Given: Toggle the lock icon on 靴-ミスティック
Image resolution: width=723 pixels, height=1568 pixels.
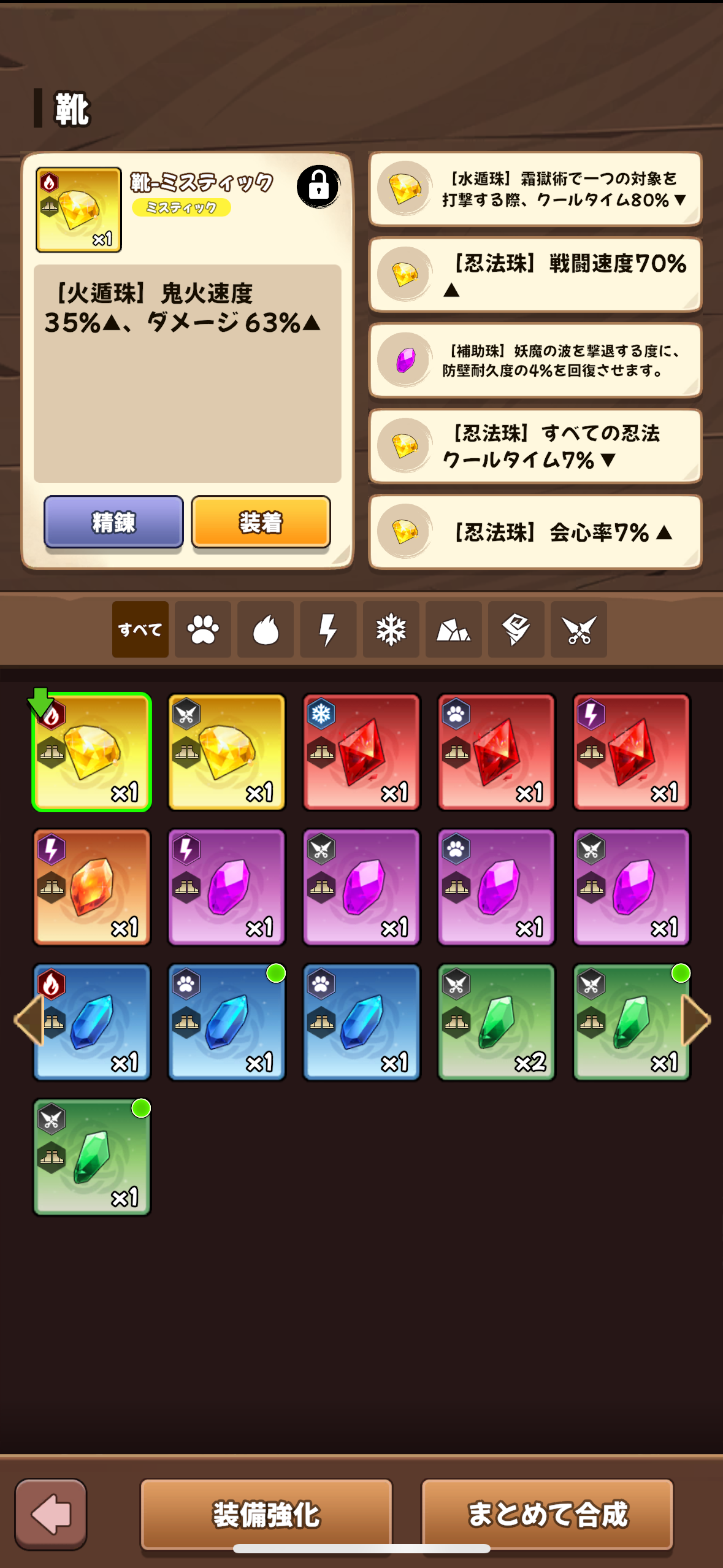Looking at the screenshot, I should pos(318,186).
